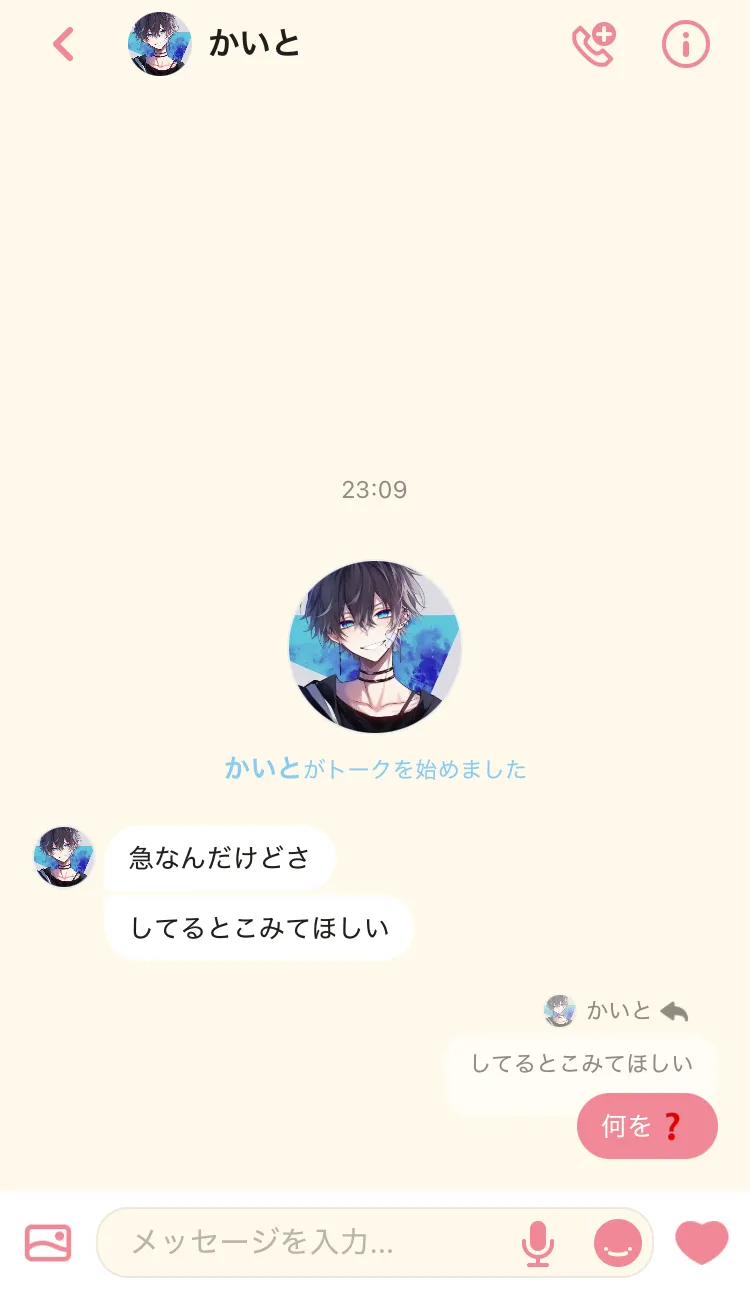
Task: Start a call with かいと
Action: (x=593, y=44)
